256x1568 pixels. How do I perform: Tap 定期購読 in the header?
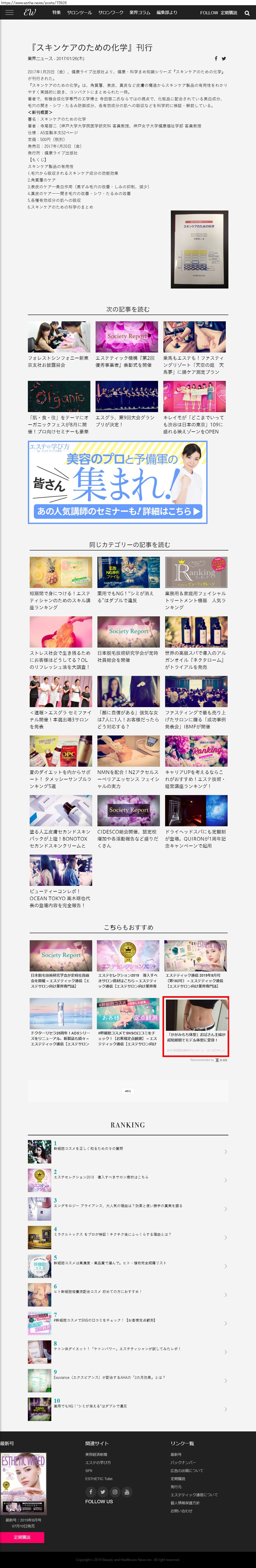(x=229, y=13)
